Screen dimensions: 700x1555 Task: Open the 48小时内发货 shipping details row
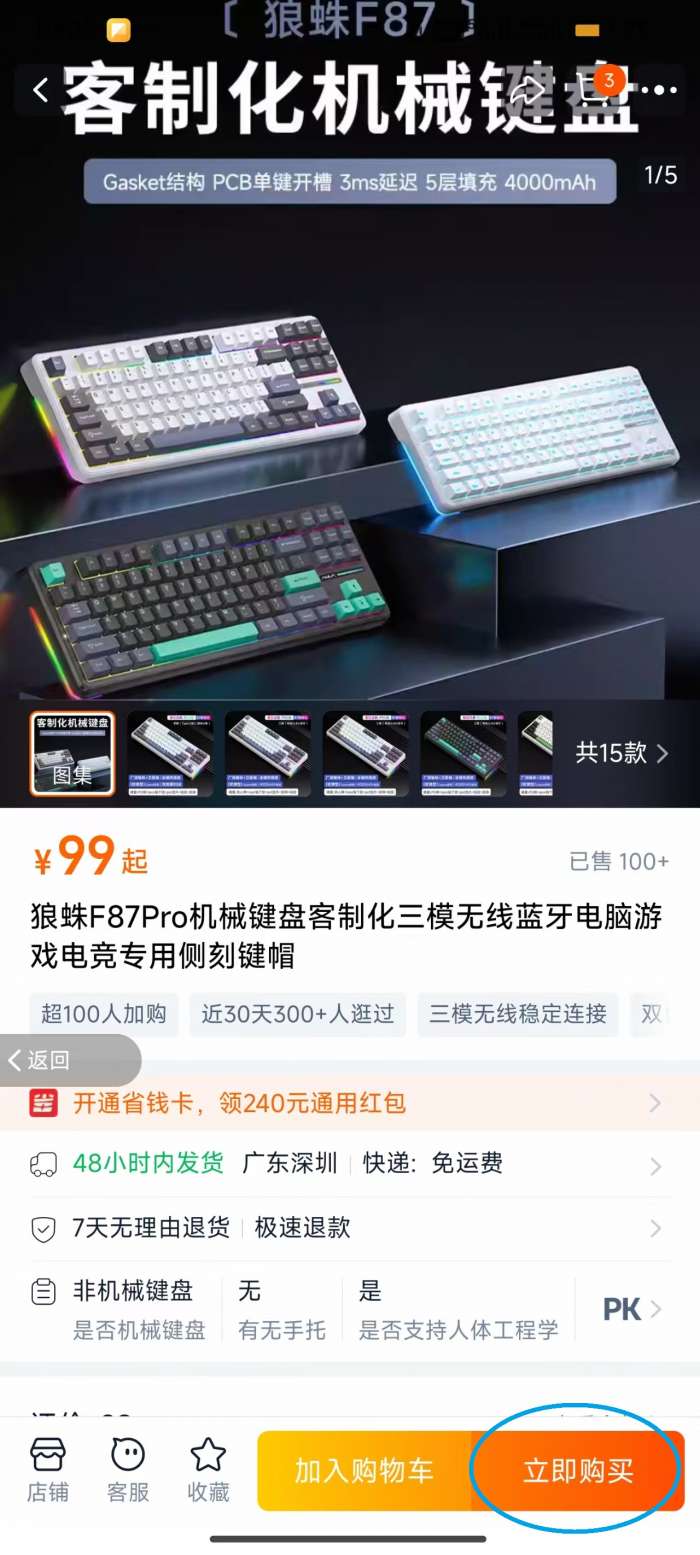(350, 1164)
